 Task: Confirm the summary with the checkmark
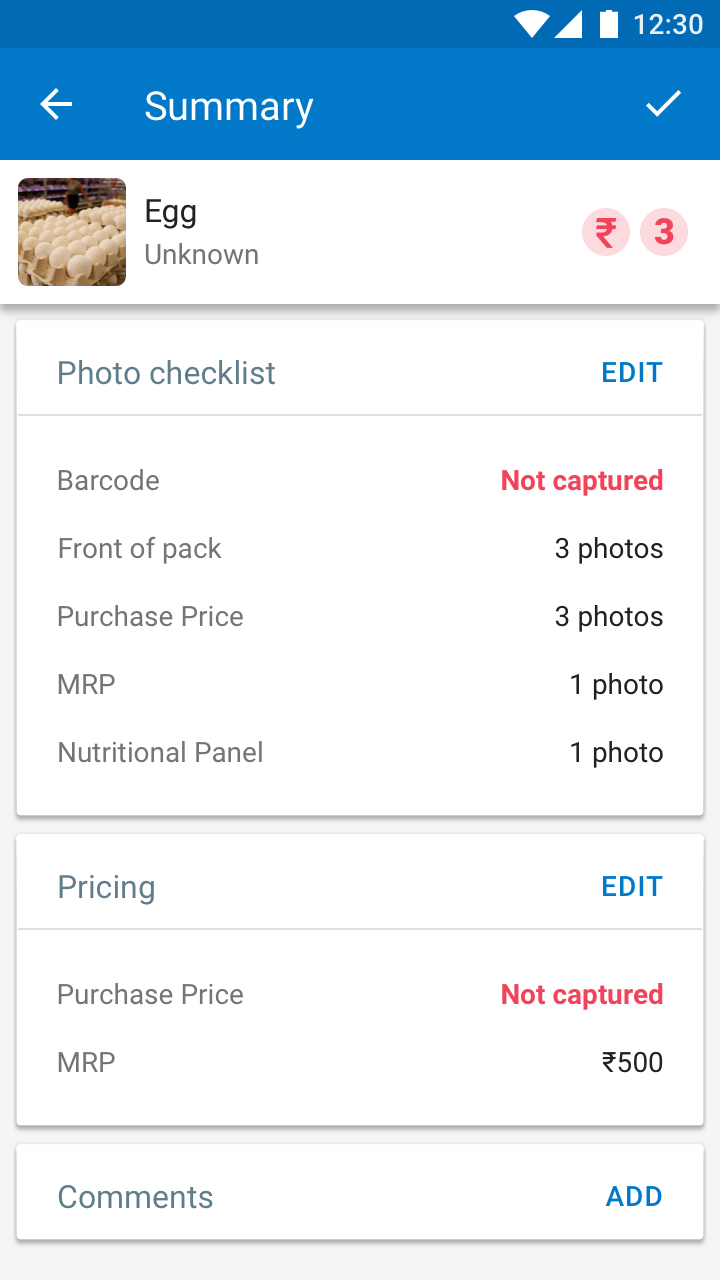tap(663, 104)
